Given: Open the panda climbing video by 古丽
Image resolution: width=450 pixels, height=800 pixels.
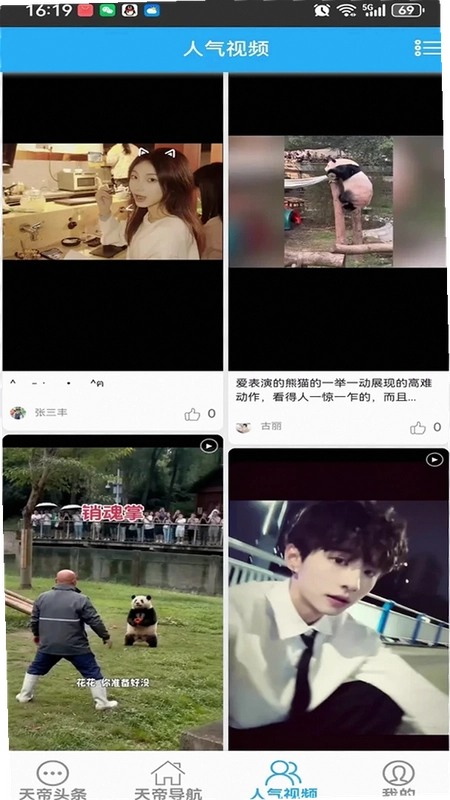Looking at the screenshot, I should (338, 222).
